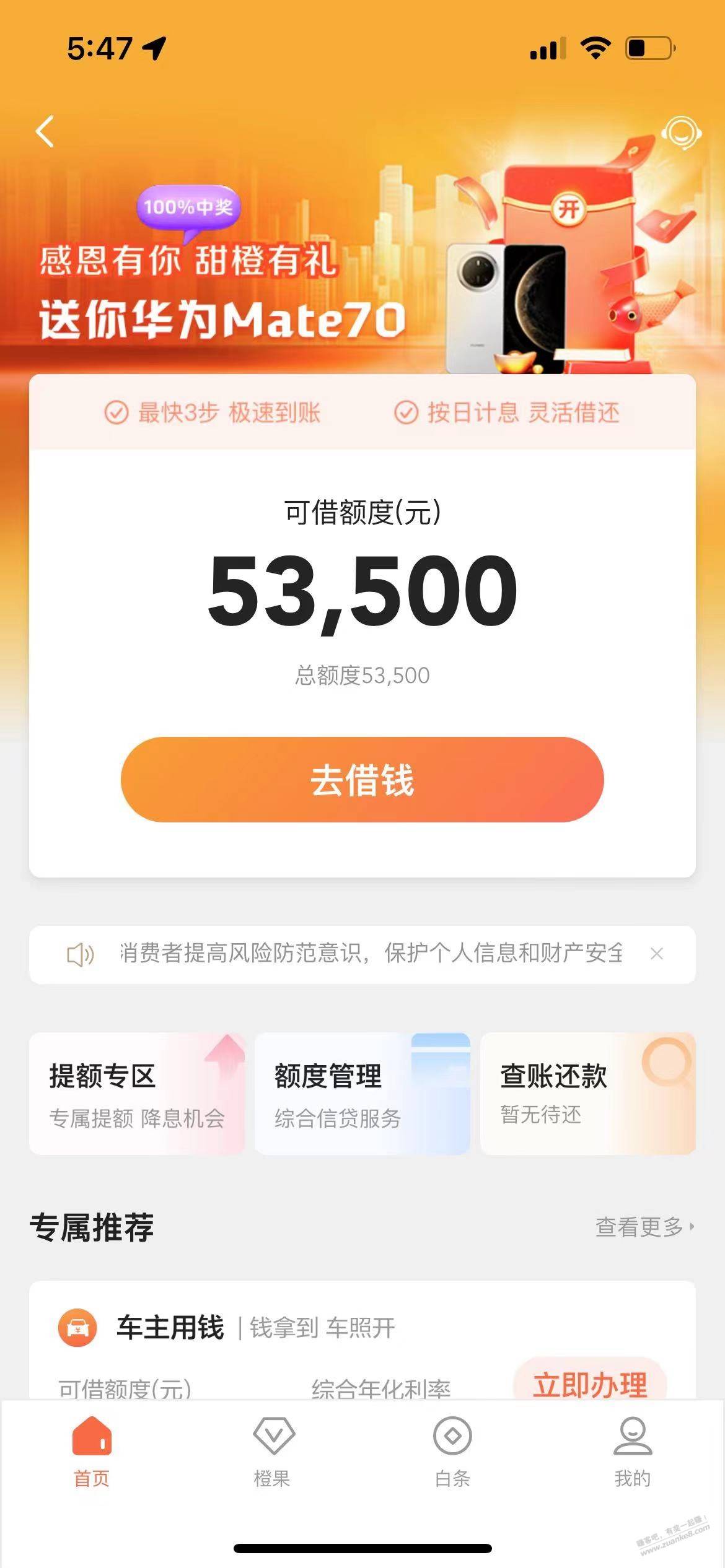This screenshot has height=1568, width=725.
Task: Open the customer service headset icon
Action: pyautogui.click(x=680, y=133)
